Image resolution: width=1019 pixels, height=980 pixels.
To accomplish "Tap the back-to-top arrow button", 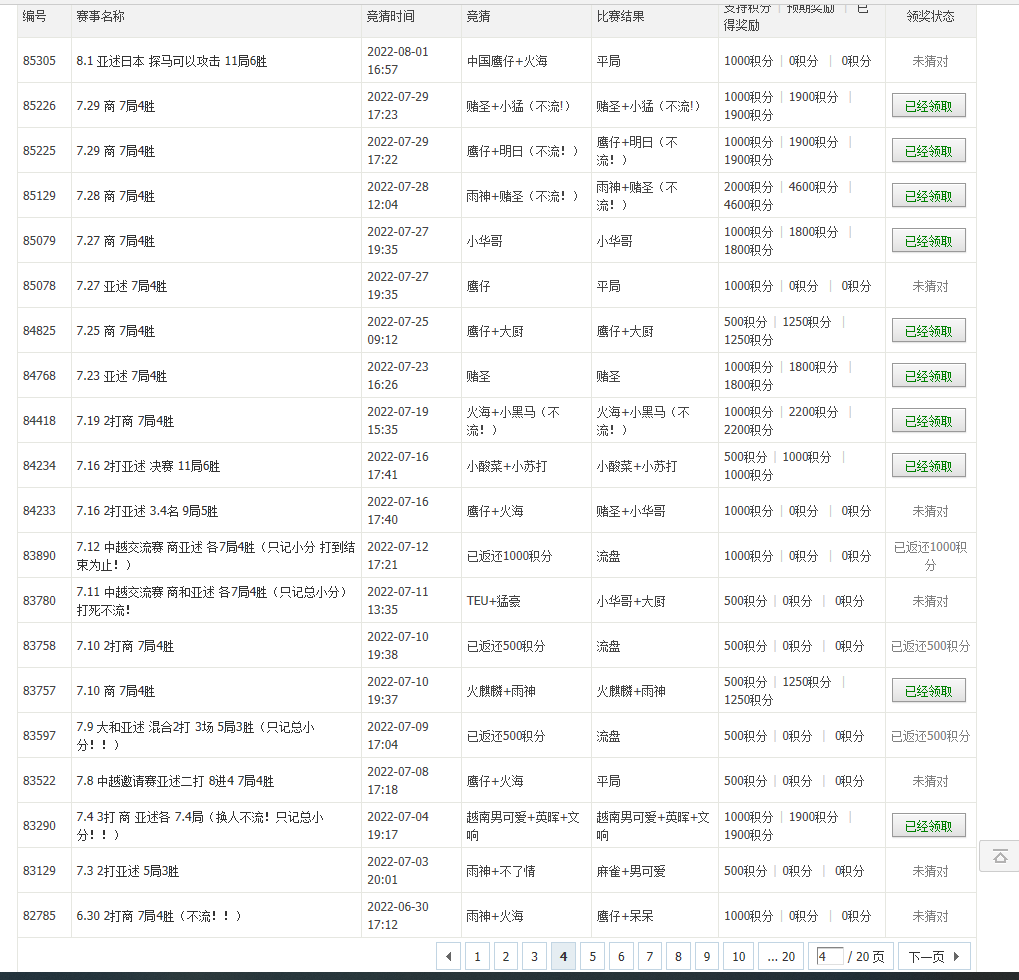I will click(x=999, y=857).
